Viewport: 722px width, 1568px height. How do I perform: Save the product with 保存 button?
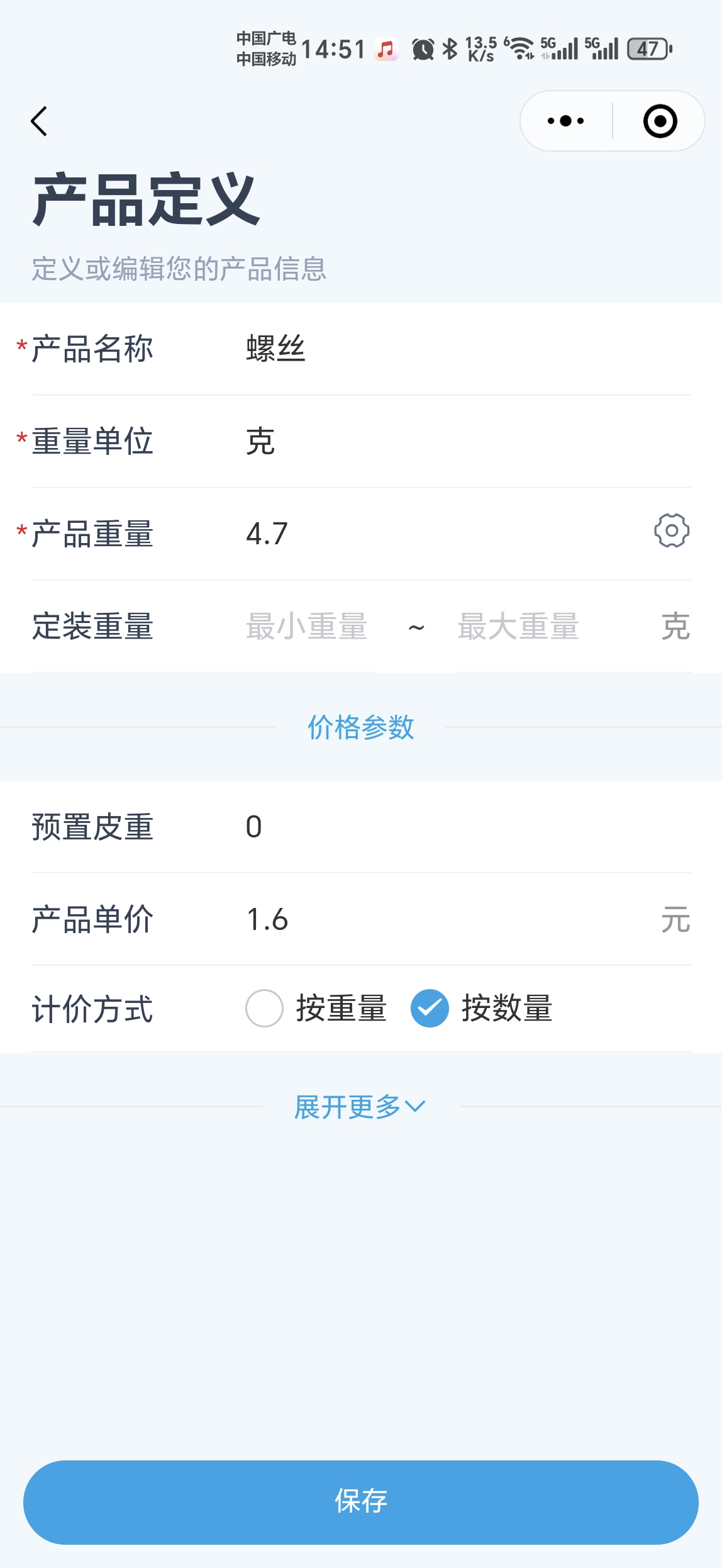[361, 1502]
